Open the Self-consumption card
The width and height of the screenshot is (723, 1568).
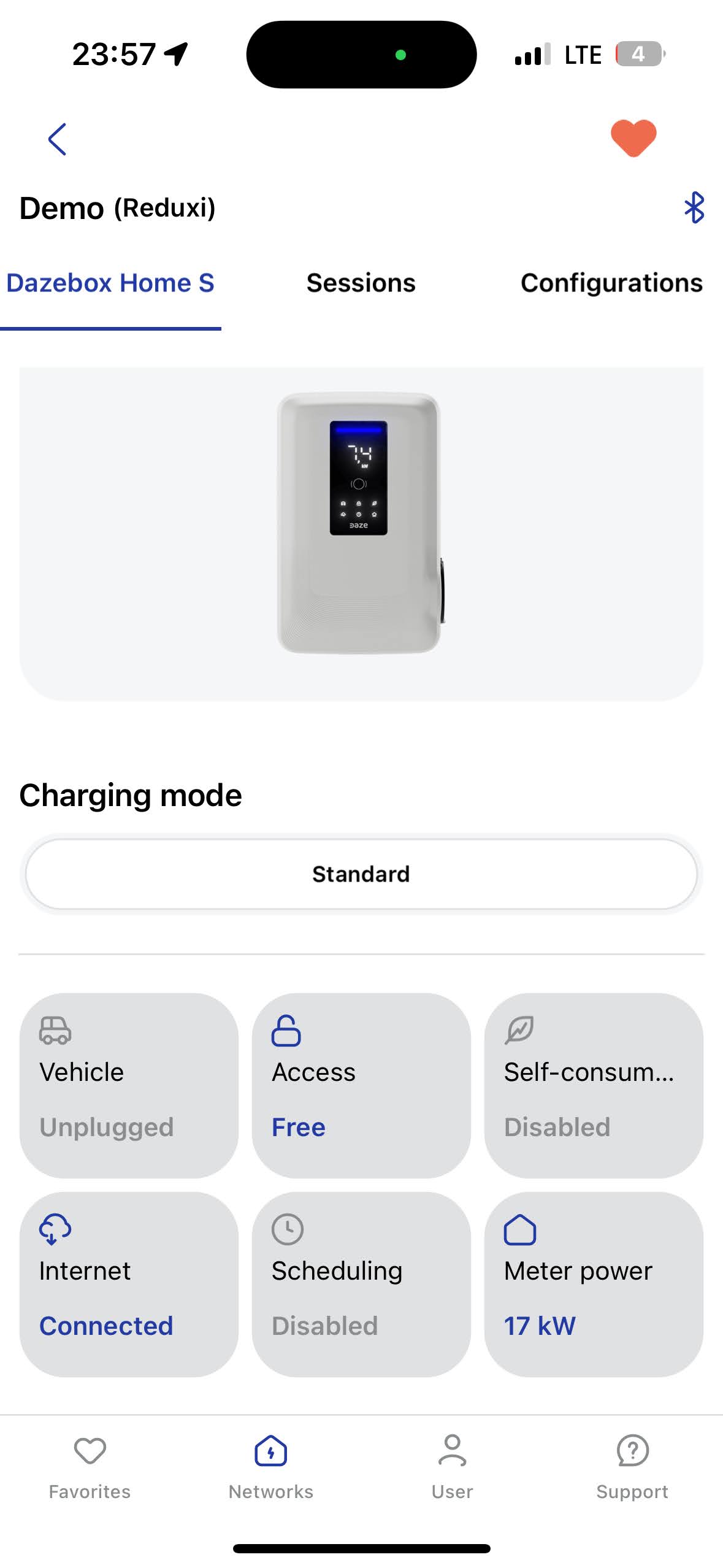pyautogui.click(x=593, y=1085)
